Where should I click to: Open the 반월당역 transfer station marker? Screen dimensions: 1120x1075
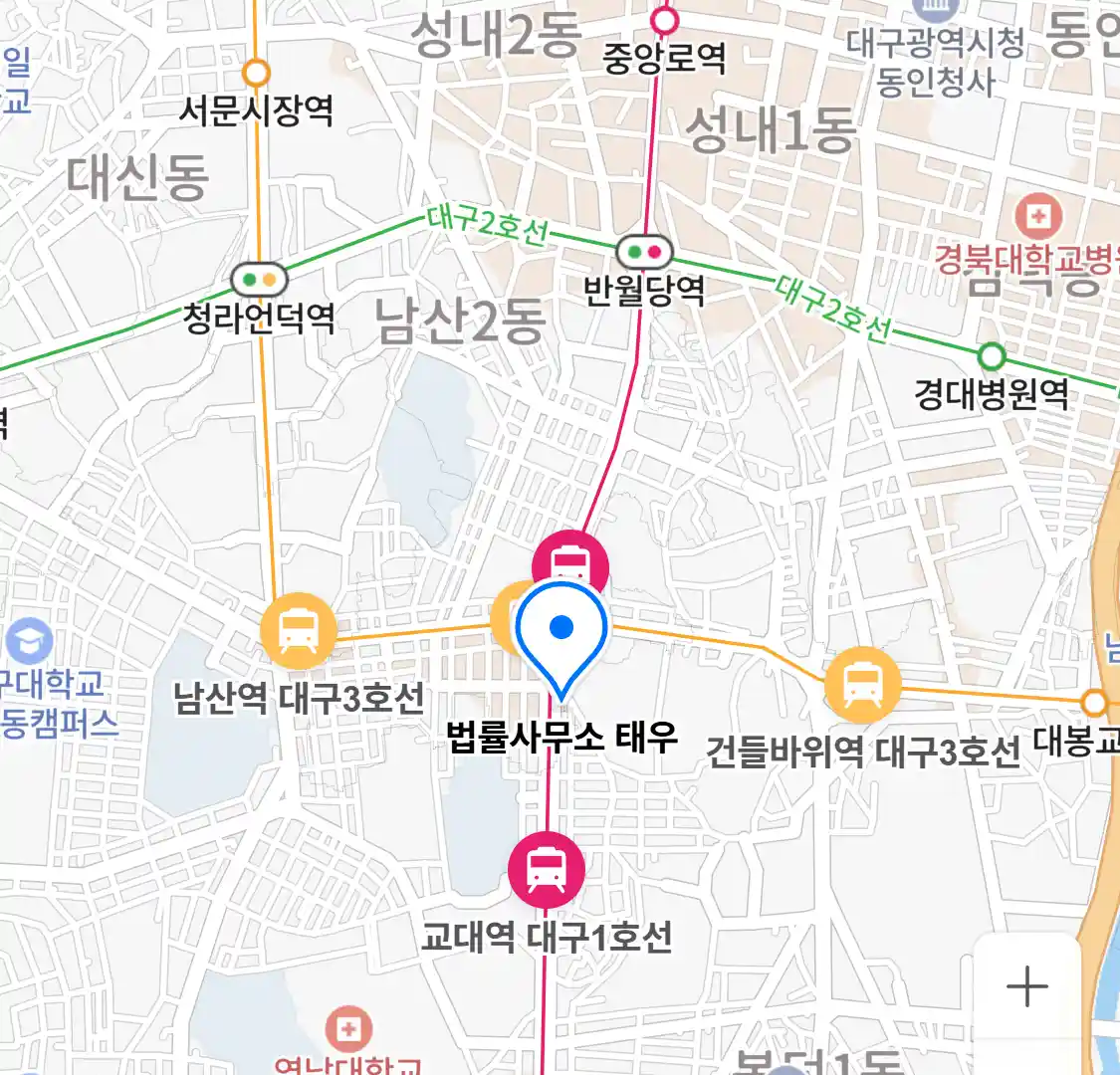pyautogui.click(x=644, y=253)
